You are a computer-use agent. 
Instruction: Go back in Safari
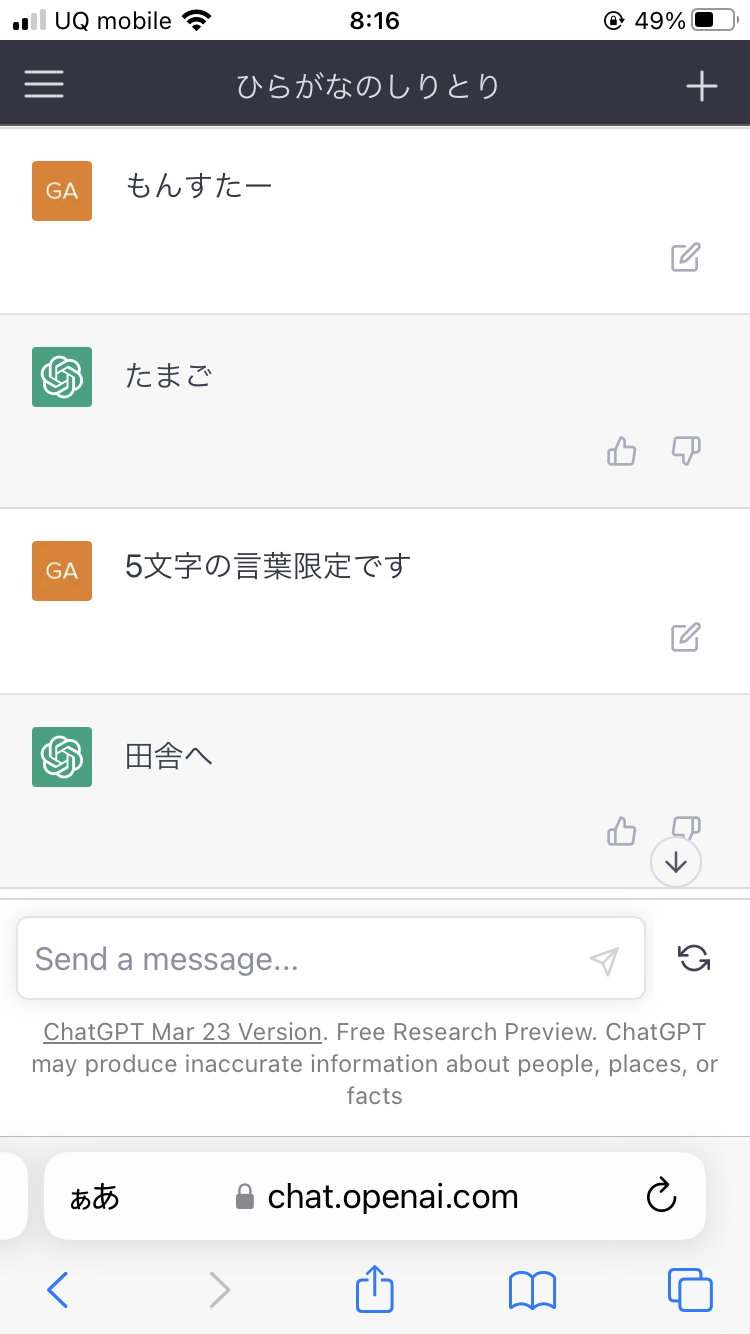[x=58, y=1290]
